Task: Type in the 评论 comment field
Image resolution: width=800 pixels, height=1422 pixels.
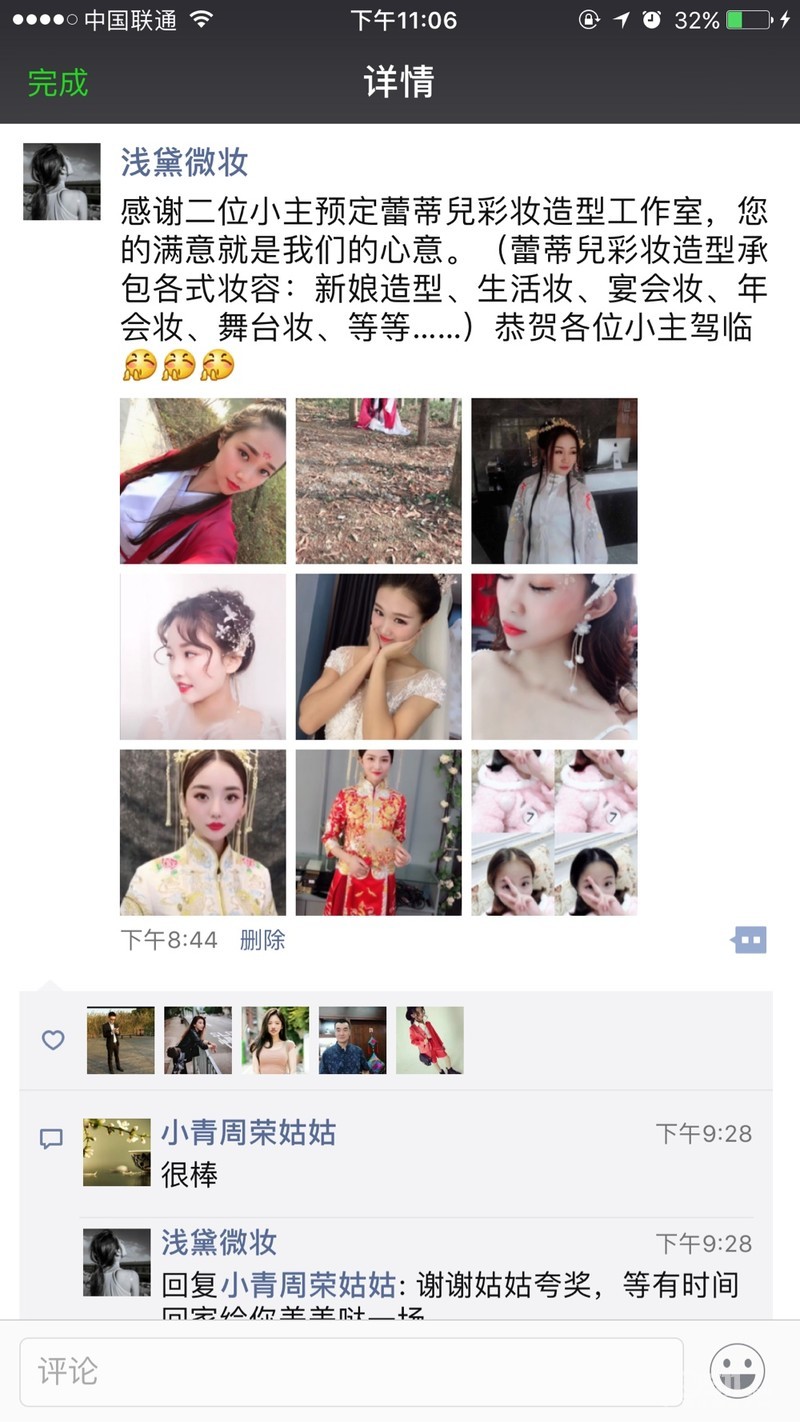Action: tap(350, 1371)
